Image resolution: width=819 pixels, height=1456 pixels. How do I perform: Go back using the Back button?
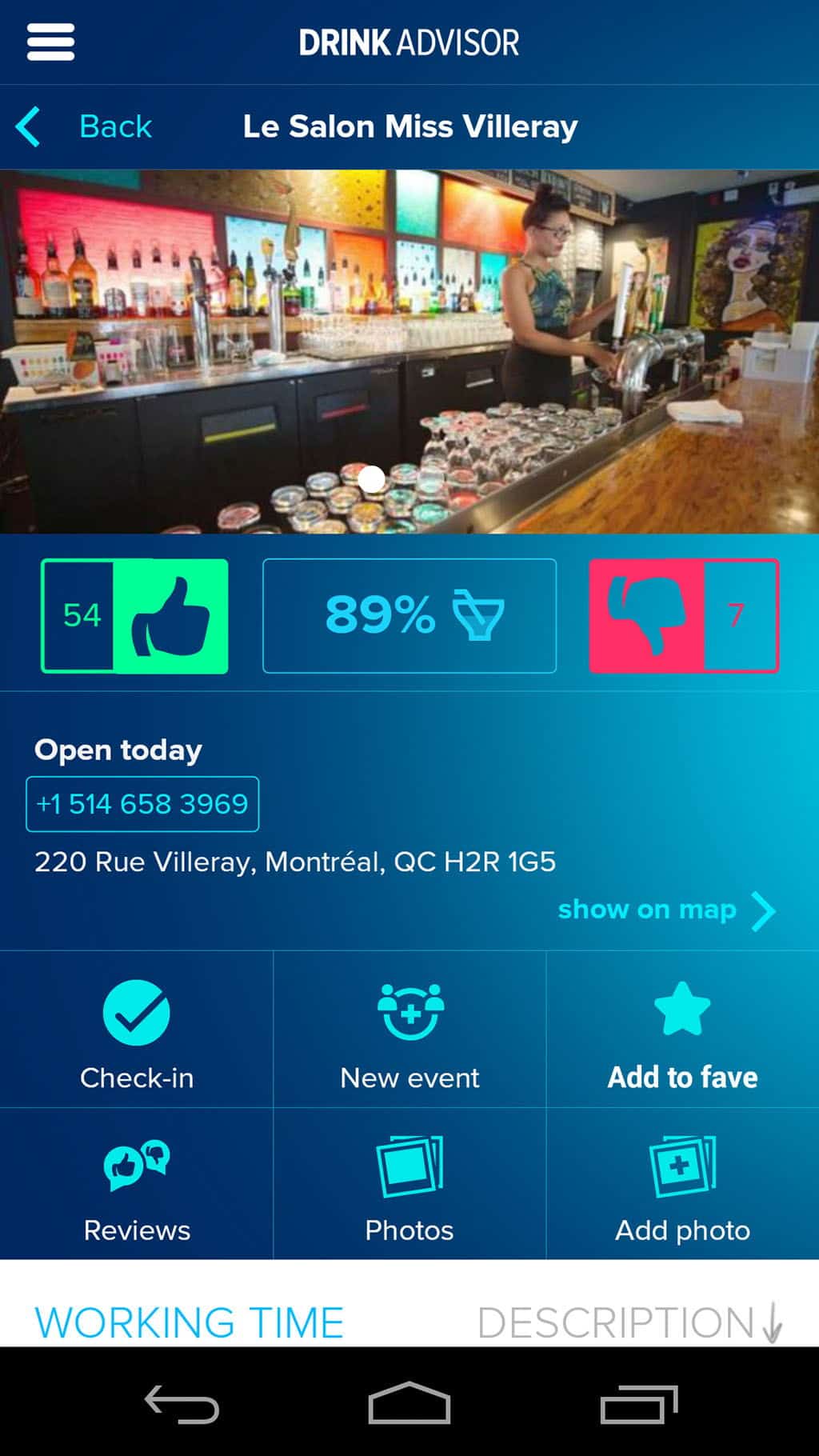84,126
